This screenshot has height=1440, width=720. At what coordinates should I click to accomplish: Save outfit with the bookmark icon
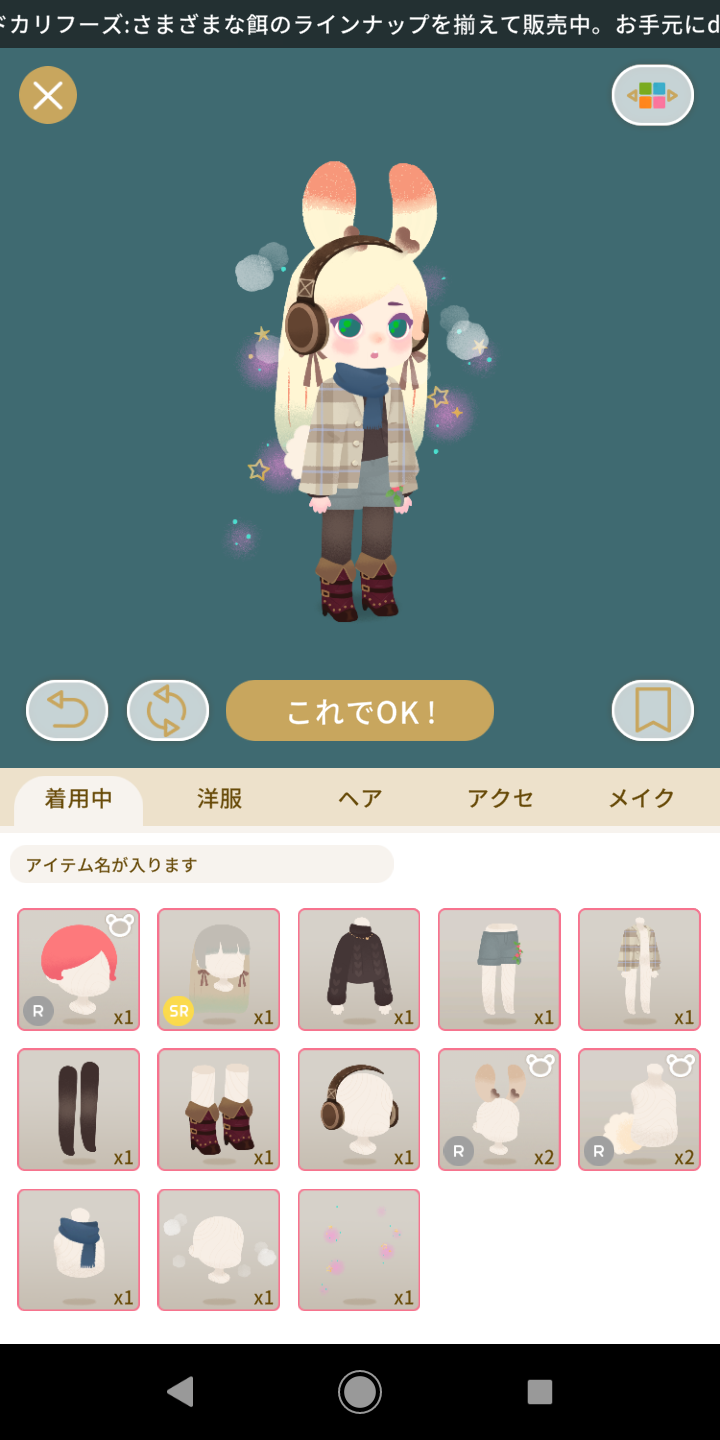coord(652,710)
